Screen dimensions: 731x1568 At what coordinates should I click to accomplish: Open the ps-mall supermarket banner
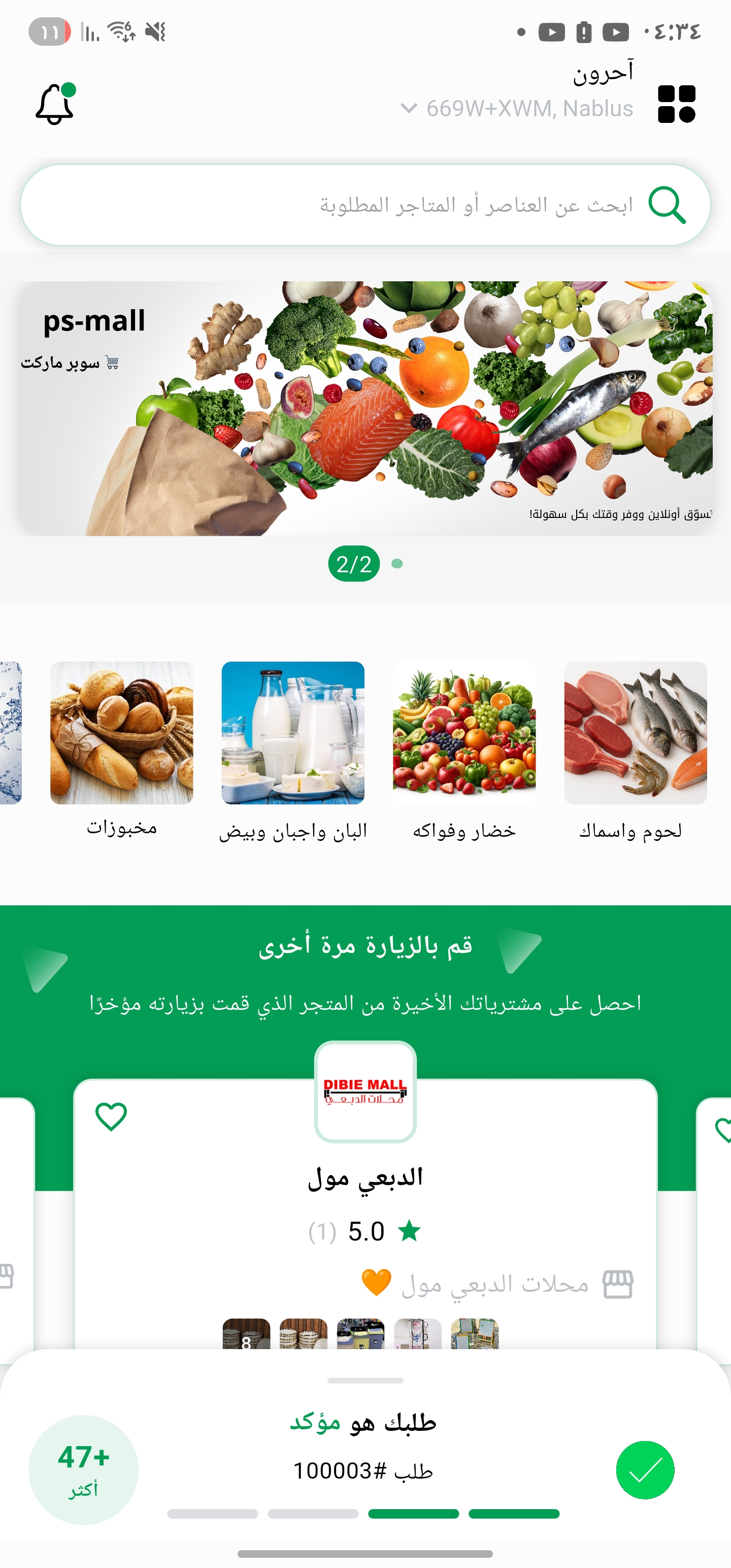click(x=365, y=408)
